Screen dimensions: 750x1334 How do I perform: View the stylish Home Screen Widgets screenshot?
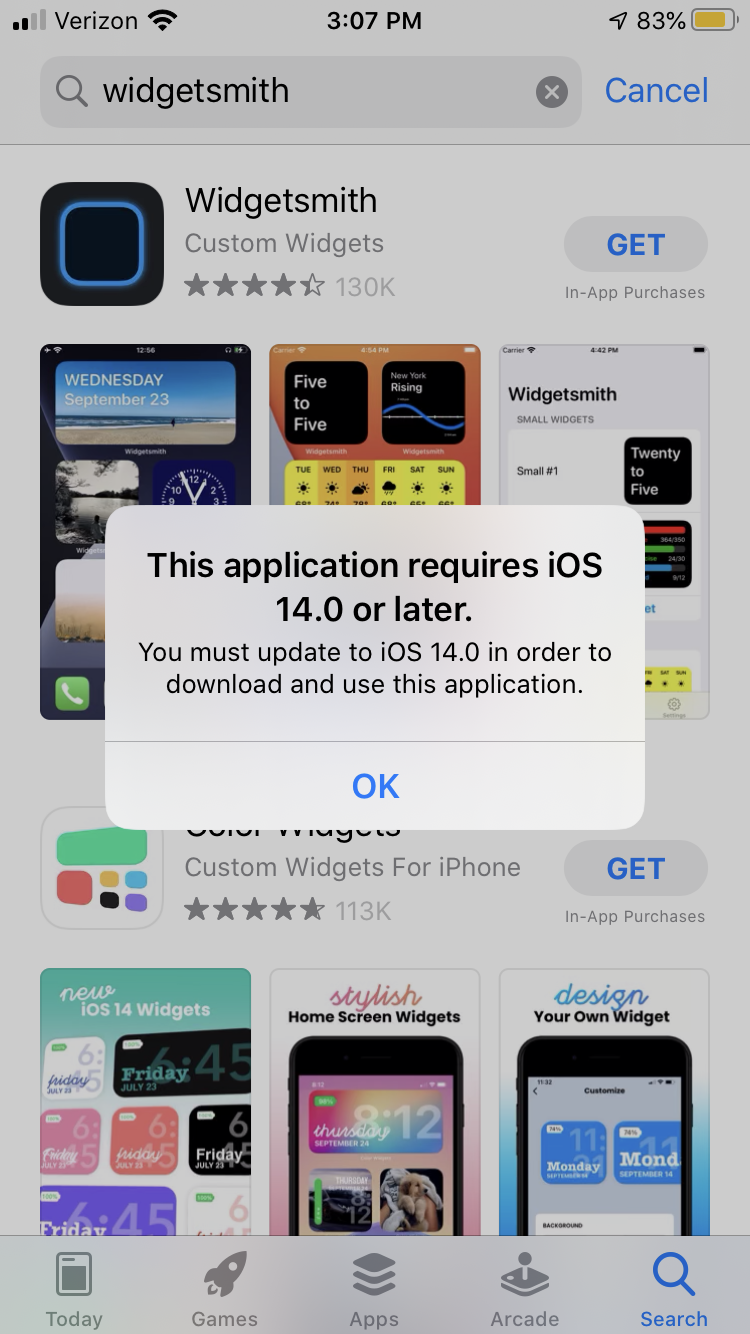pos(375,1101)
